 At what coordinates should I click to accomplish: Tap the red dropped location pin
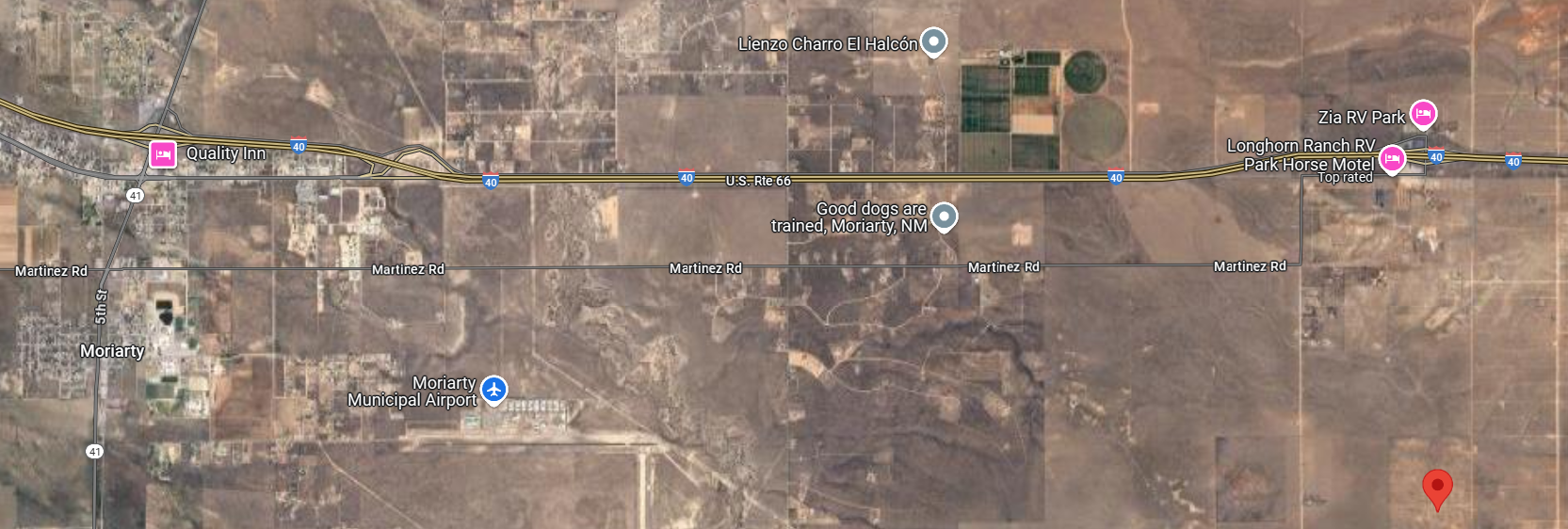1437,488
